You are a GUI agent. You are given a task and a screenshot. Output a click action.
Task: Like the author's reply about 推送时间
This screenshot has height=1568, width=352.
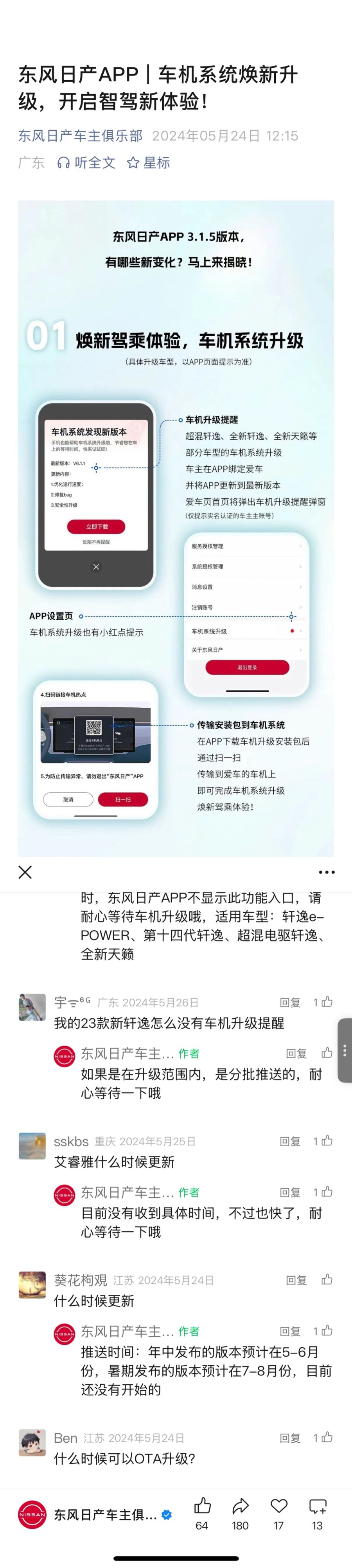[327, 1331]
